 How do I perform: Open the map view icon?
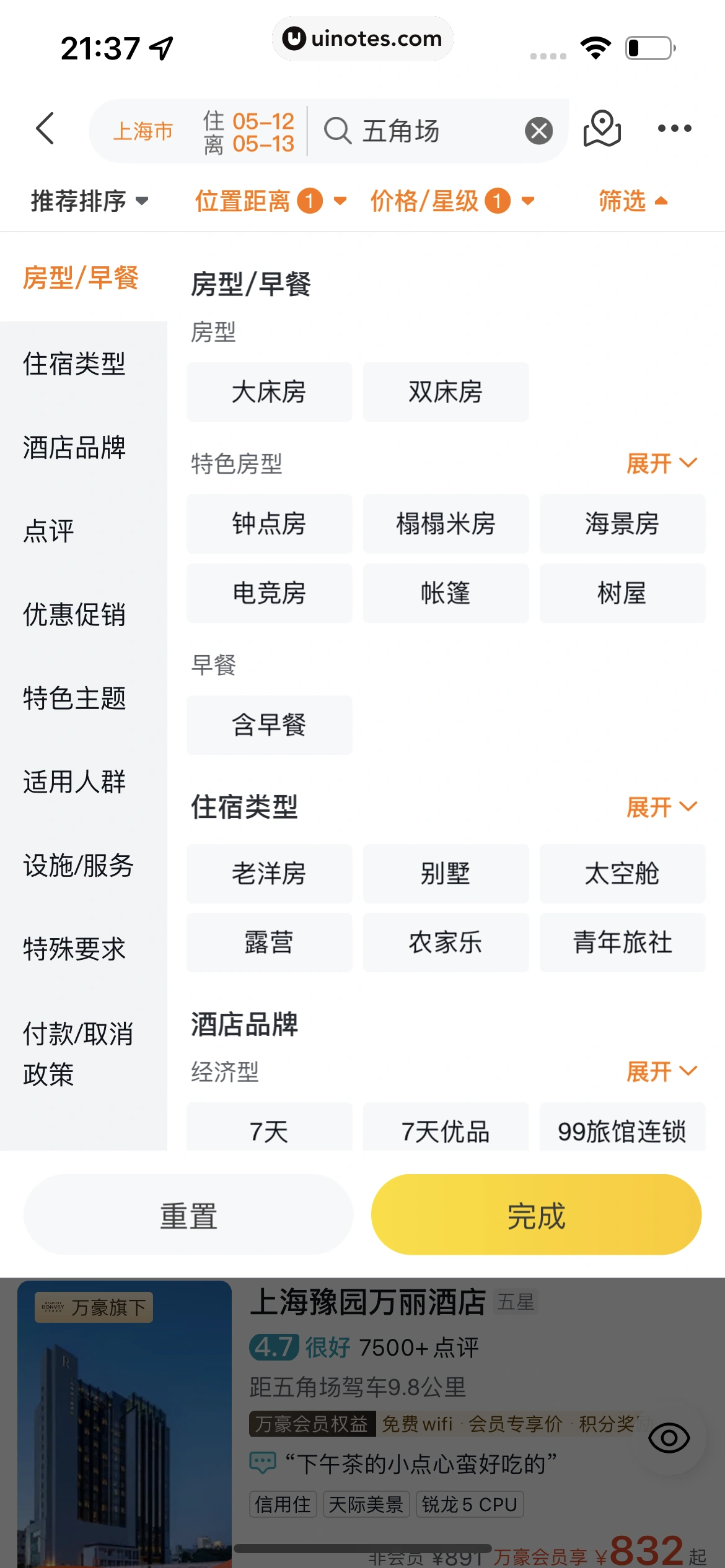pyautogui.click(x=602, y=129)
